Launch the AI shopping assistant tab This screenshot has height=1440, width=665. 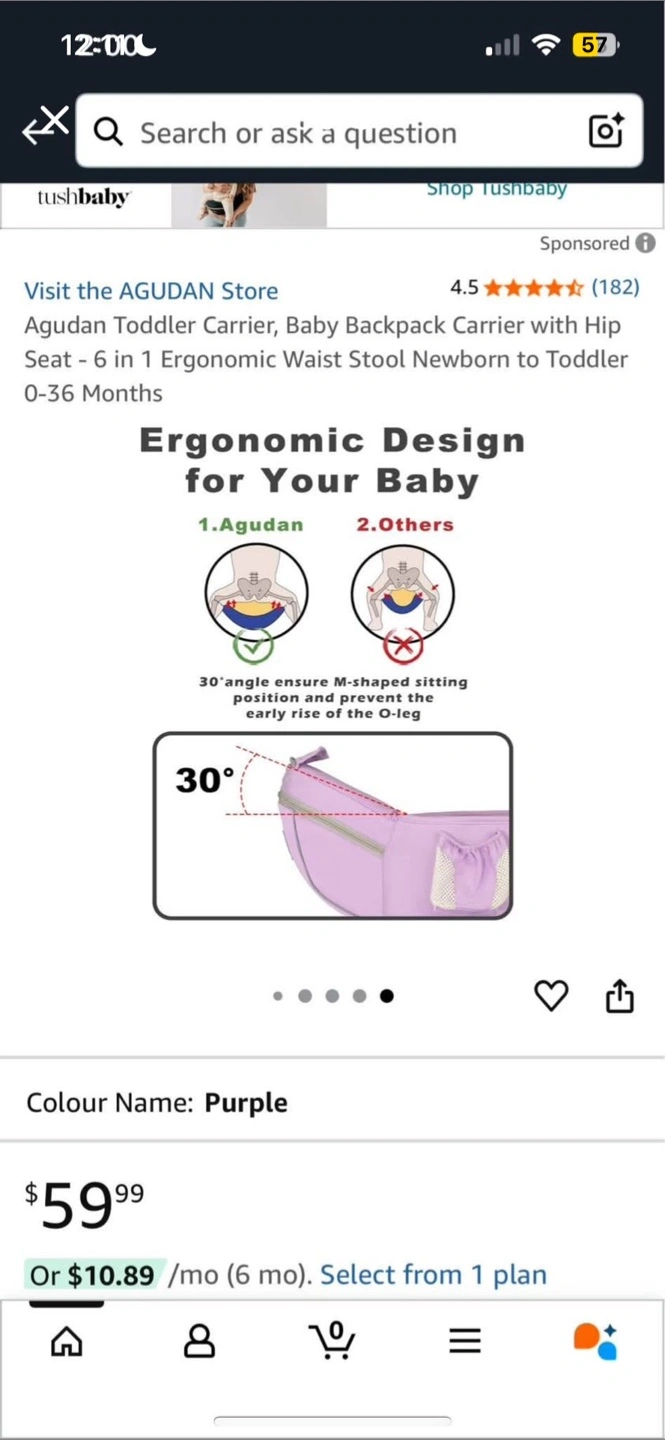[x=595, y=1341]
